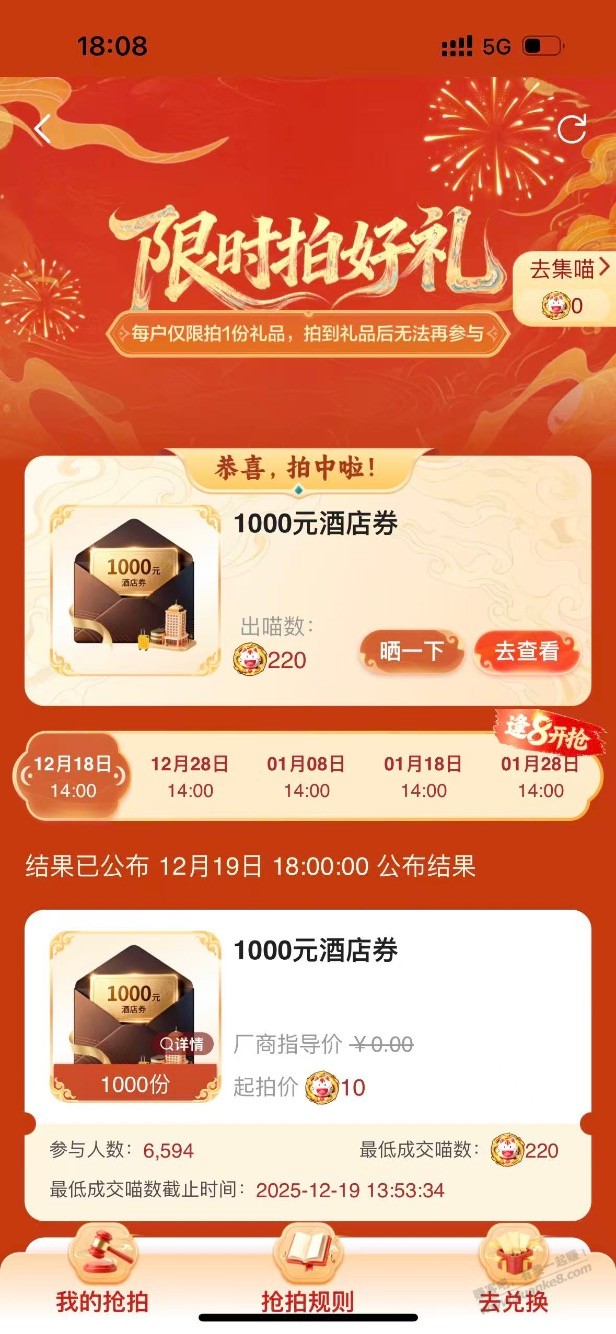The image size is (616, 1334).
Task: Open 详情 on the 1000元酒店券 image
Action: pyautogui.click(x=185, y=1044)
